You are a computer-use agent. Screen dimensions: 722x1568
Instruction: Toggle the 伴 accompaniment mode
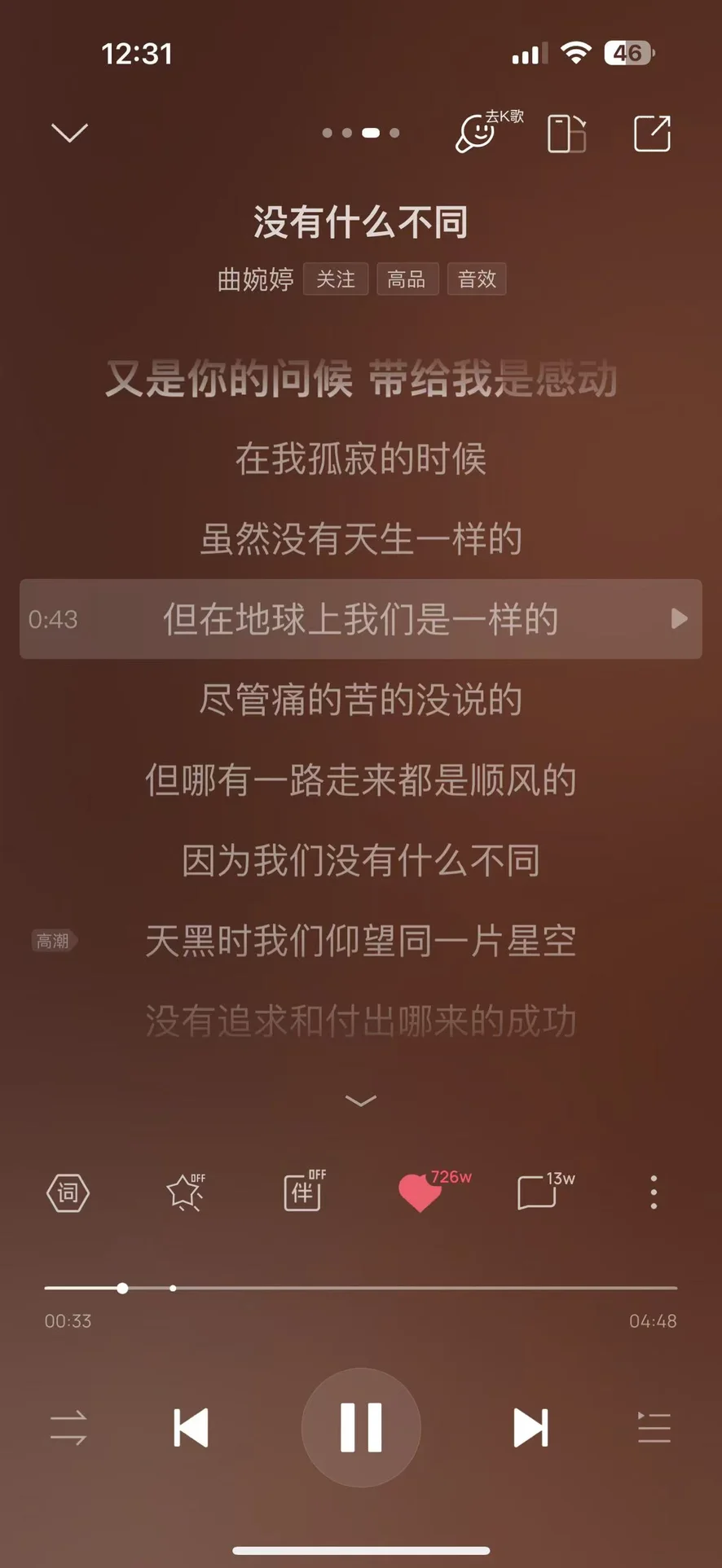pos(303,1193)
